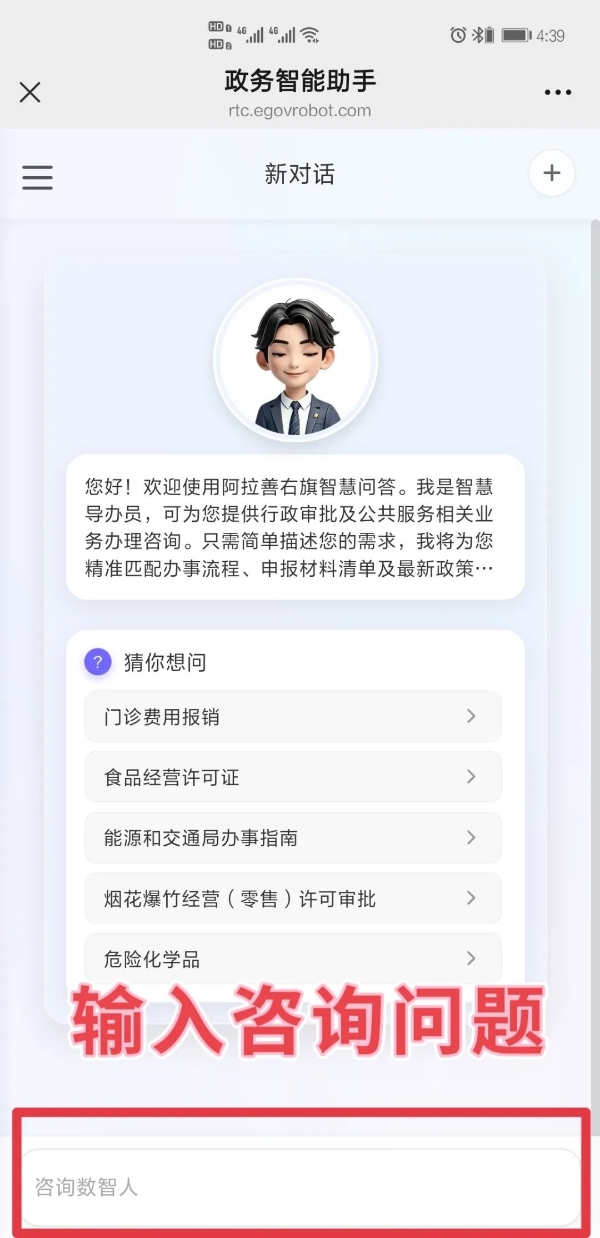Choose 烟花爆竹经营（零售）许可审批 question
The height and width of the screenshot is (1238, 600).
[292, 898]
